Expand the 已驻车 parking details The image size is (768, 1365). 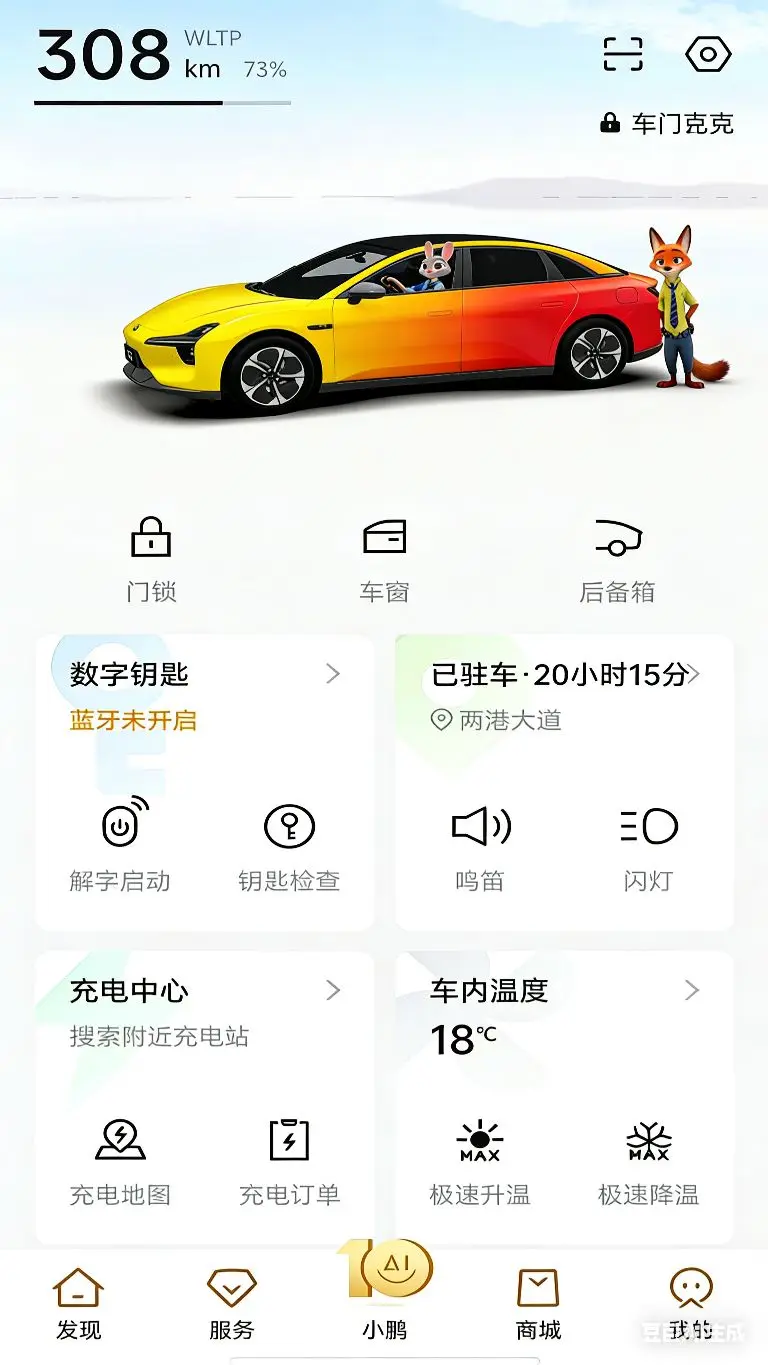(692, 675)
